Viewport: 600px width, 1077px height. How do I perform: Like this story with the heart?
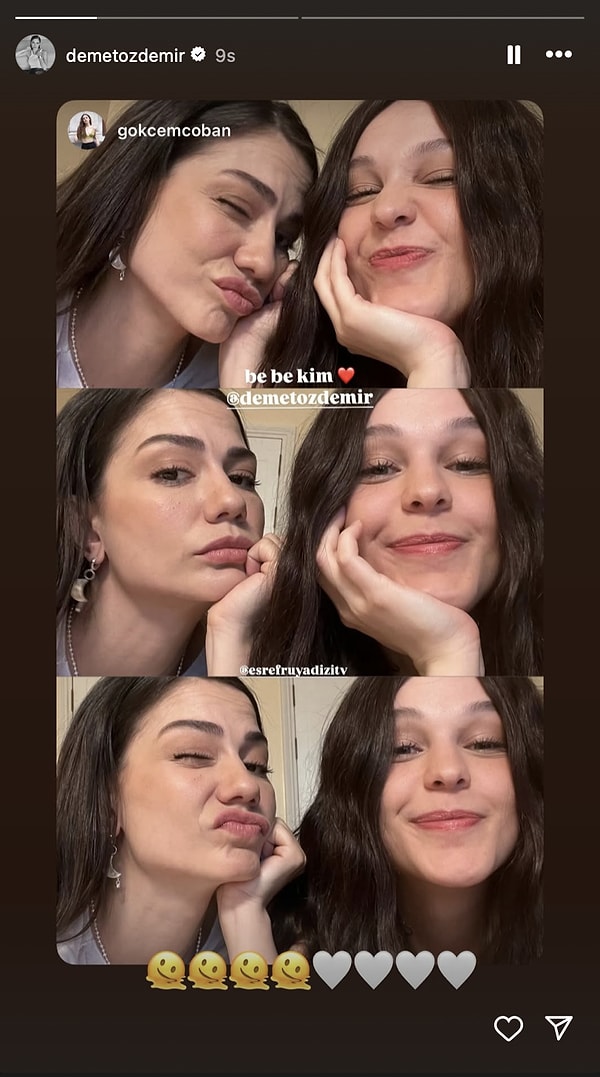click(509, 1028)
